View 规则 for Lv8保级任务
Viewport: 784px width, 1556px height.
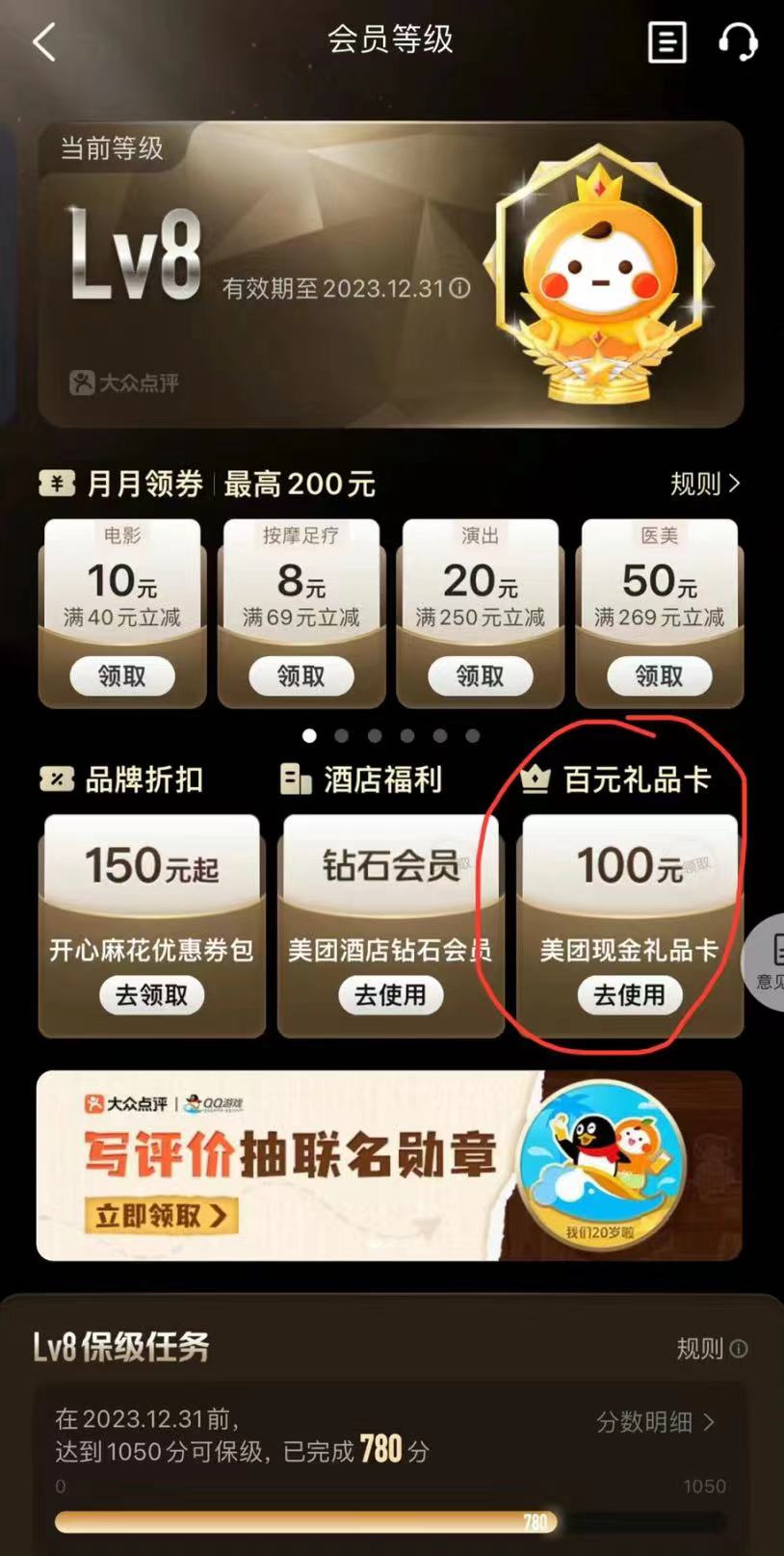712,1349
